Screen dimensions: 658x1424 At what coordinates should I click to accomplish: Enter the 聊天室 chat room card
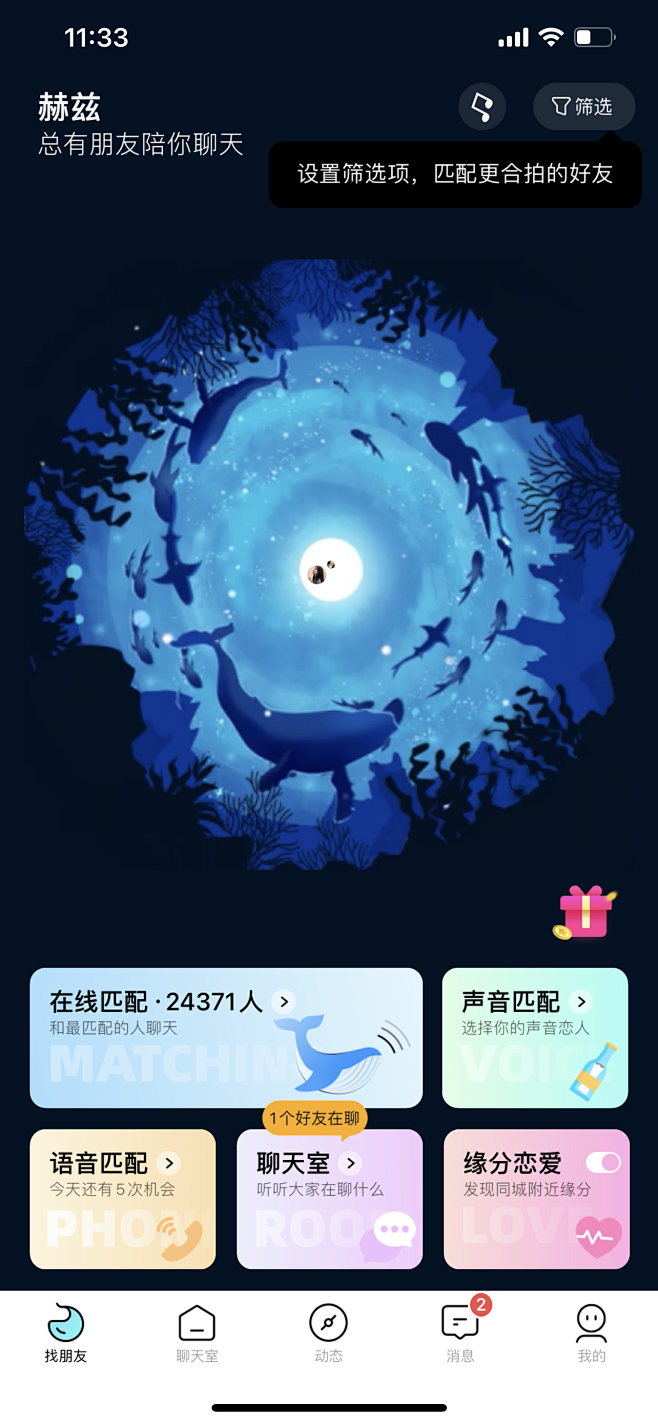pos(330,1199)
